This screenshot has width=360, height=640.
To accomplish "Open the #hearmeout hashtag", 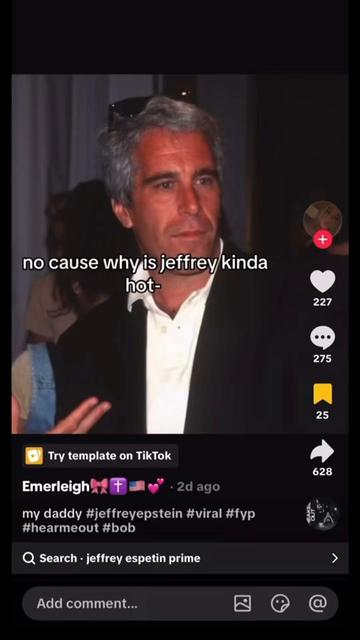I will pos(60,528).
